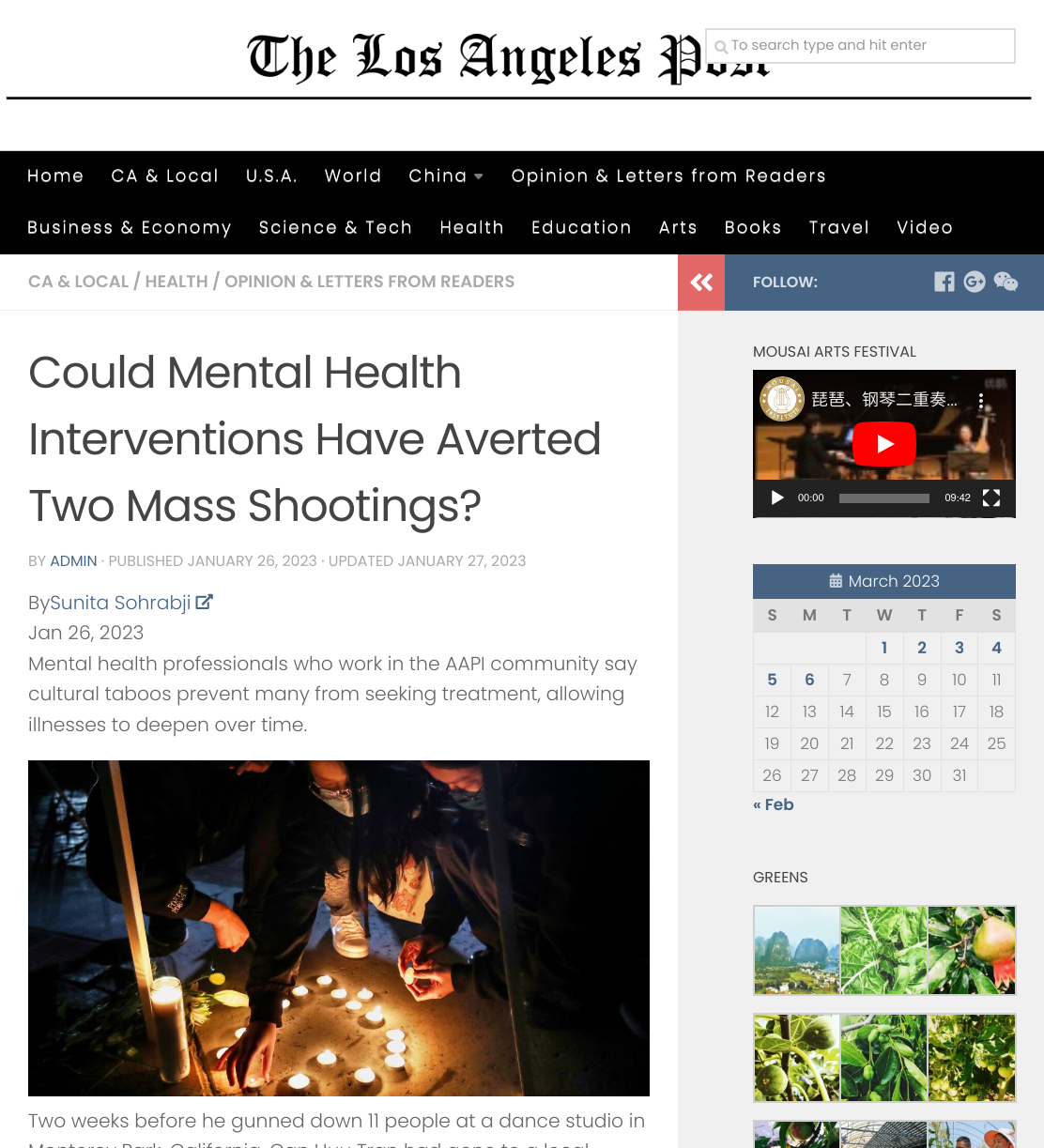Toggle fullscreen on the video player

tap(991, 497)
